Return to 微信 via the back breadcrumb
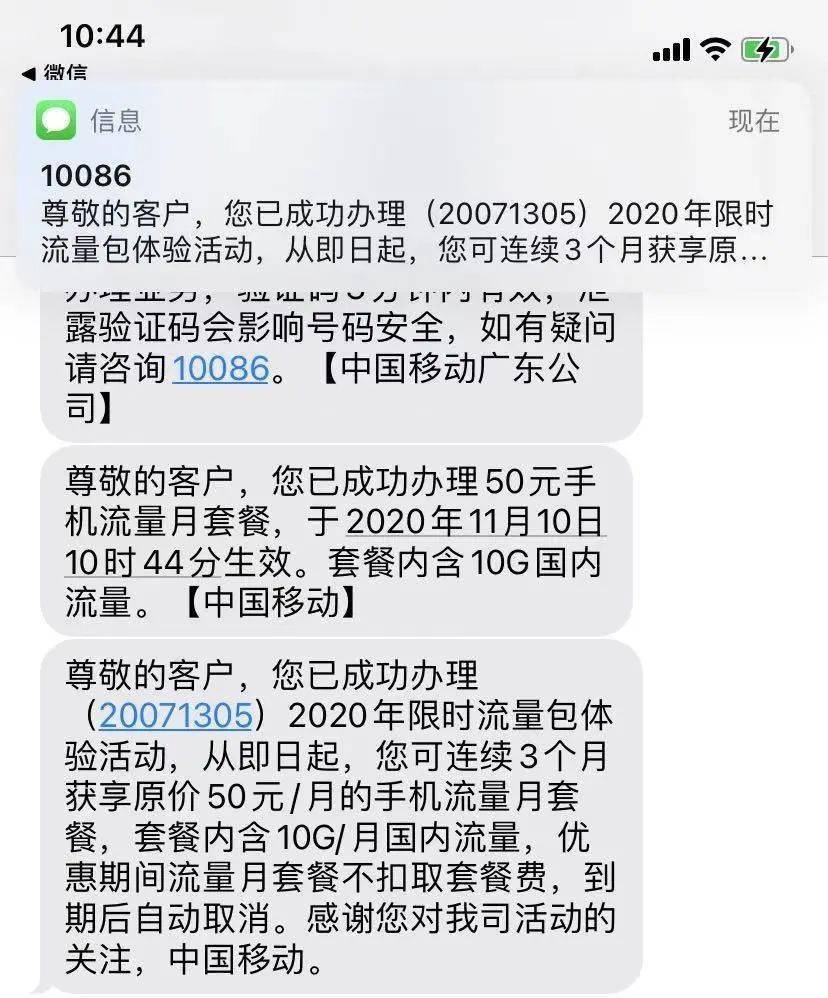Viewport: 828px width, 998px height. click(x=56, y=73)
